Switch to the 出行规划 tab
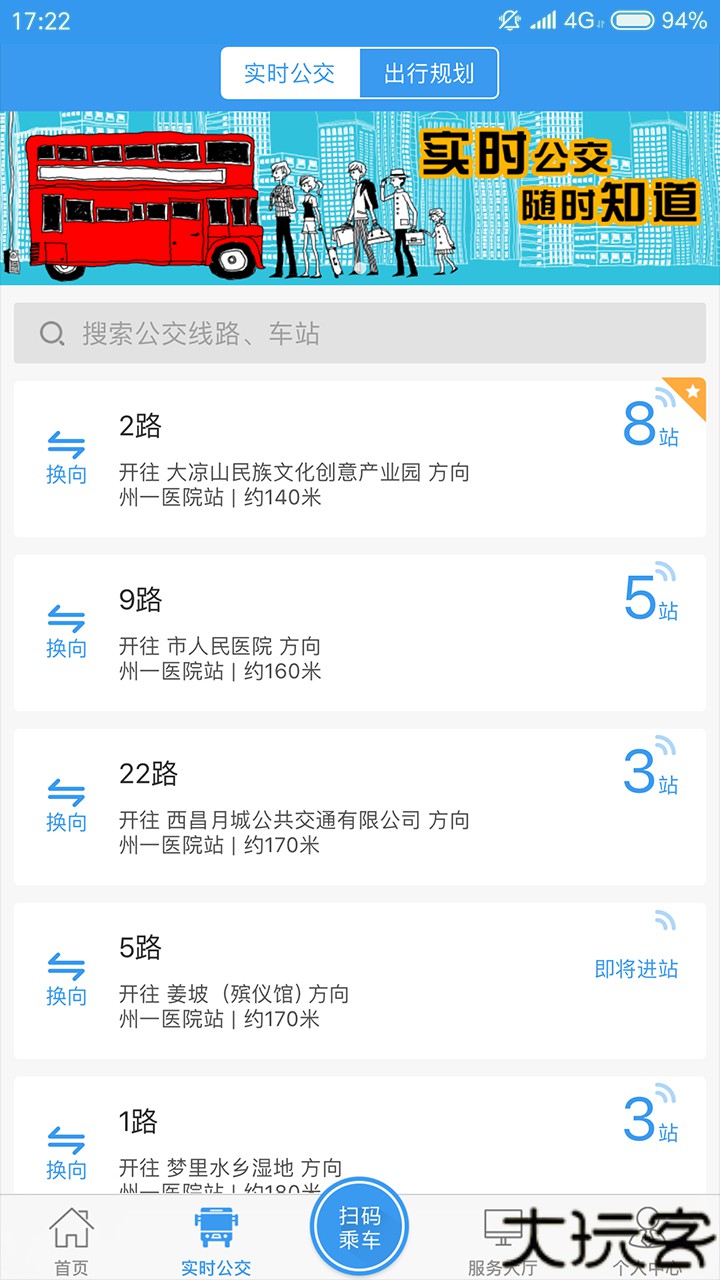This screenshot has width=720, height=1280. 430,72
